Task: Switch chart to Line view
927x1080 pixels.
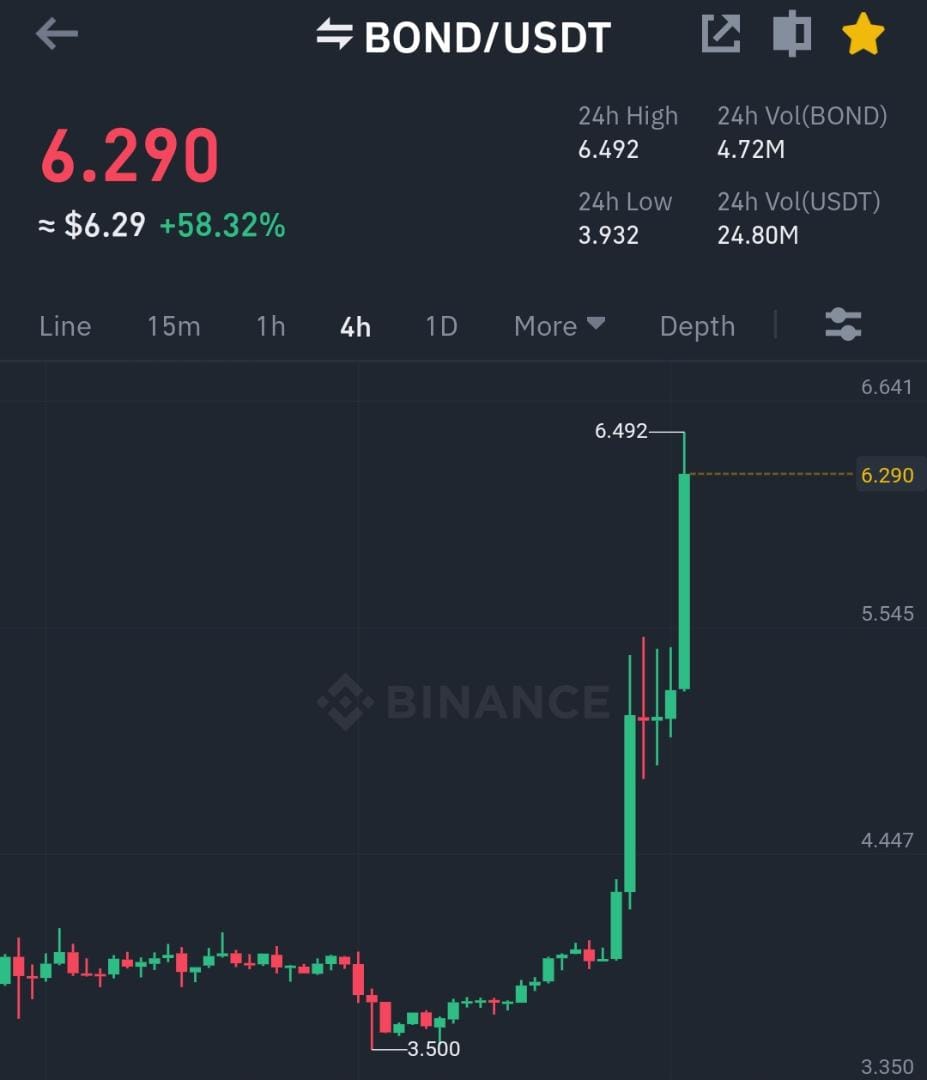Action: (65, 326)
